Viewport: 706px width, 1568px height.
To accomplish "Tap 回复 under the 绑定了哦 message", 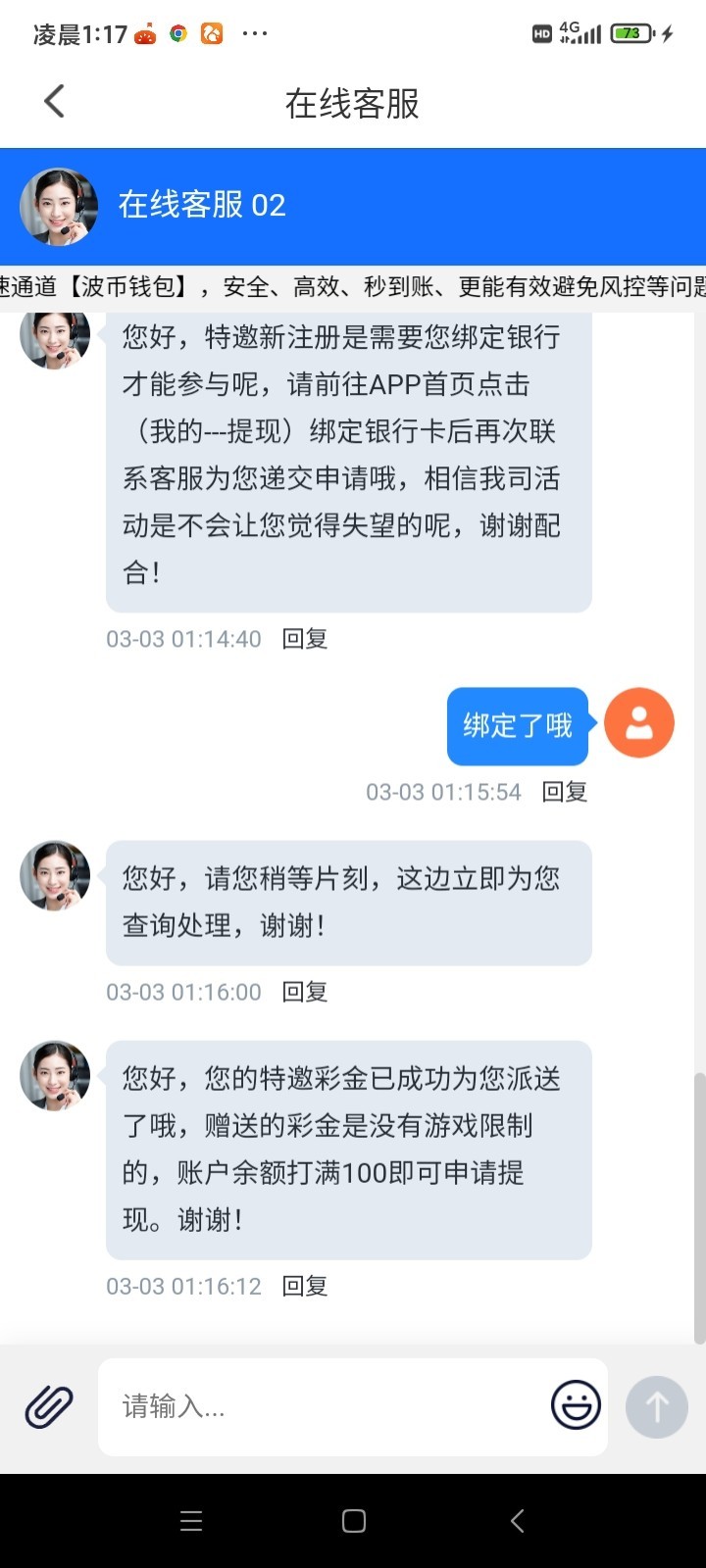I will [565, 792].
